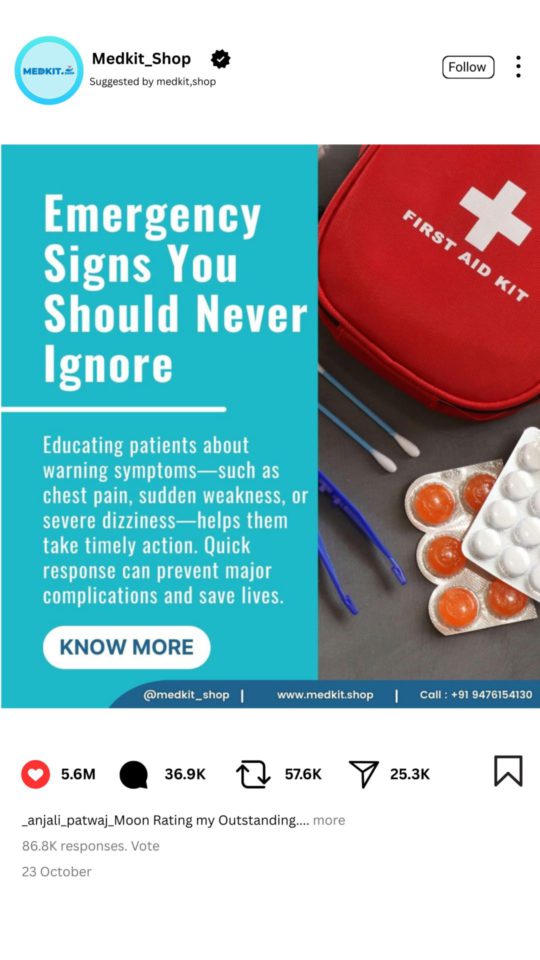Open the three-dot overflow menu
Viewport: 540px width, 960px height.
518,67
